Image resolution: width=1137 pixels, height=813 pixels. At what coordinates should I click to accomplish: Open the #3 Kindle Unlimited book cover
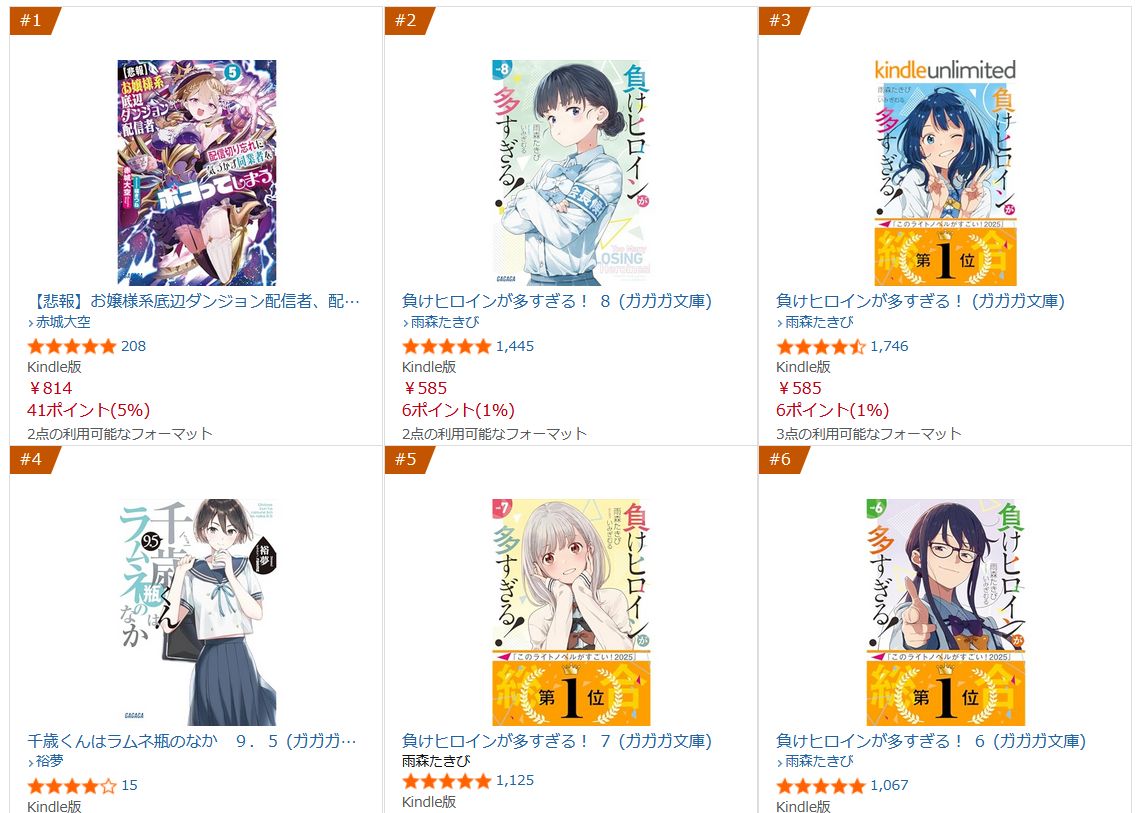(x=945, y=172)
